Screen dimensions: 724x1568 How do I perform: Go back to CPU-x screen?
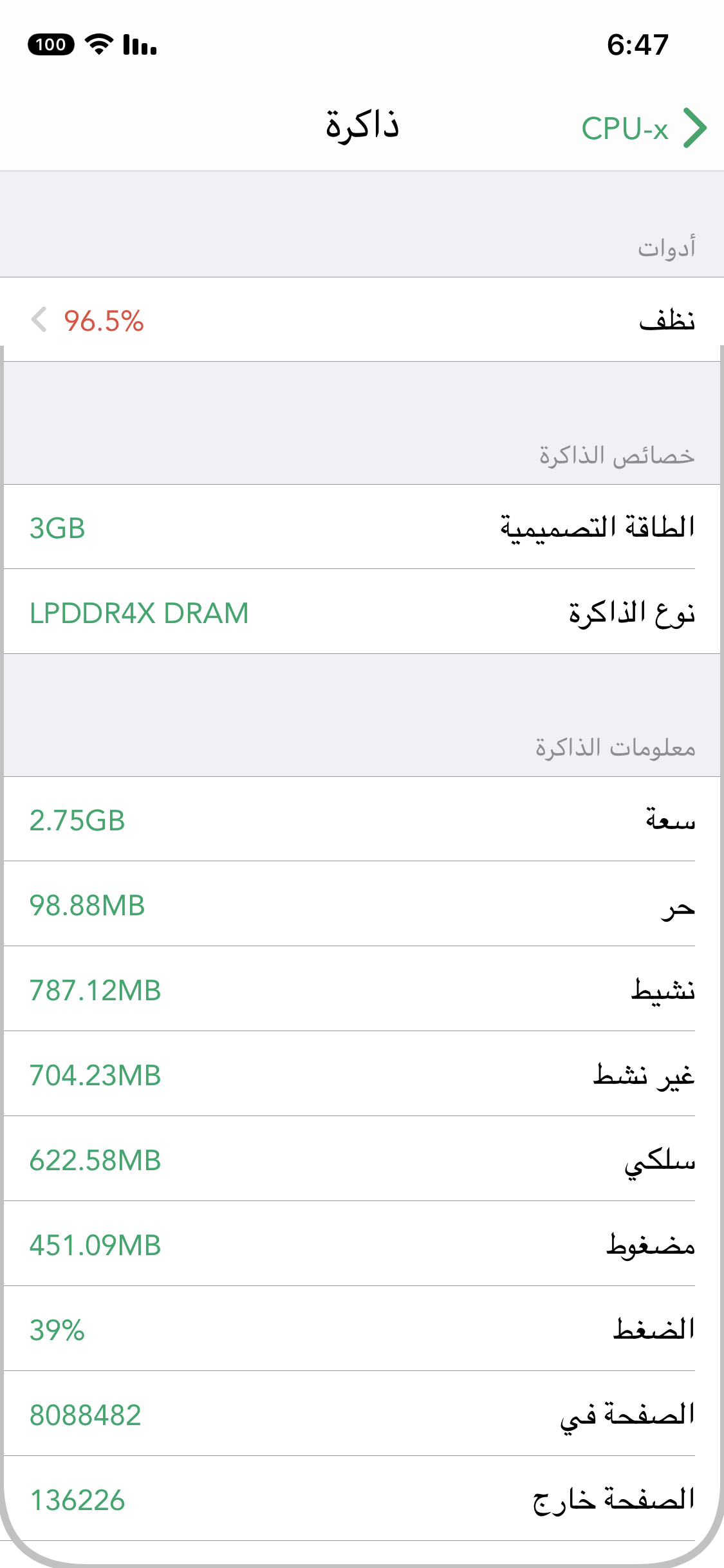[644, 128]
